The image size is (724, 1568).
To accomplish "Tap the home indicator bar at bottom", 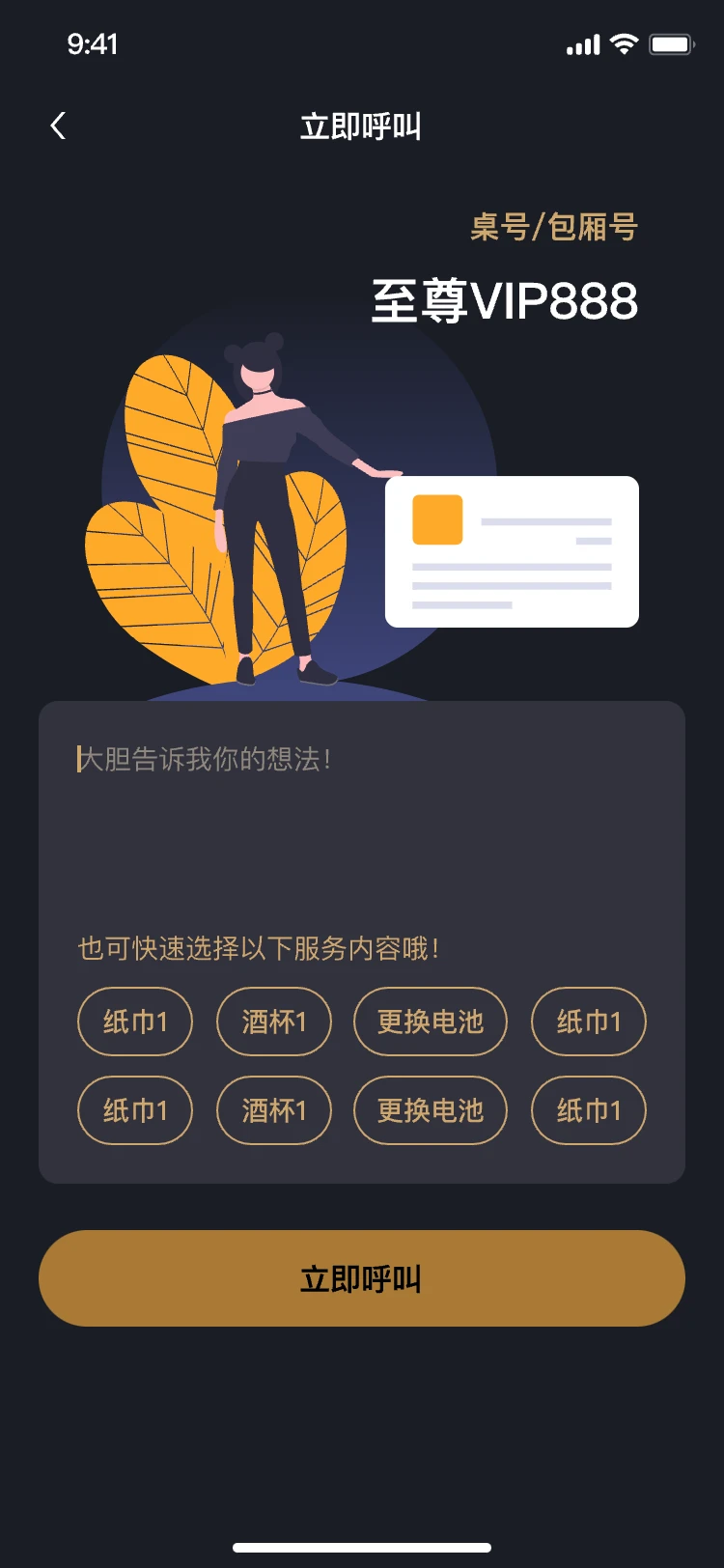I will pos(362,1545).
